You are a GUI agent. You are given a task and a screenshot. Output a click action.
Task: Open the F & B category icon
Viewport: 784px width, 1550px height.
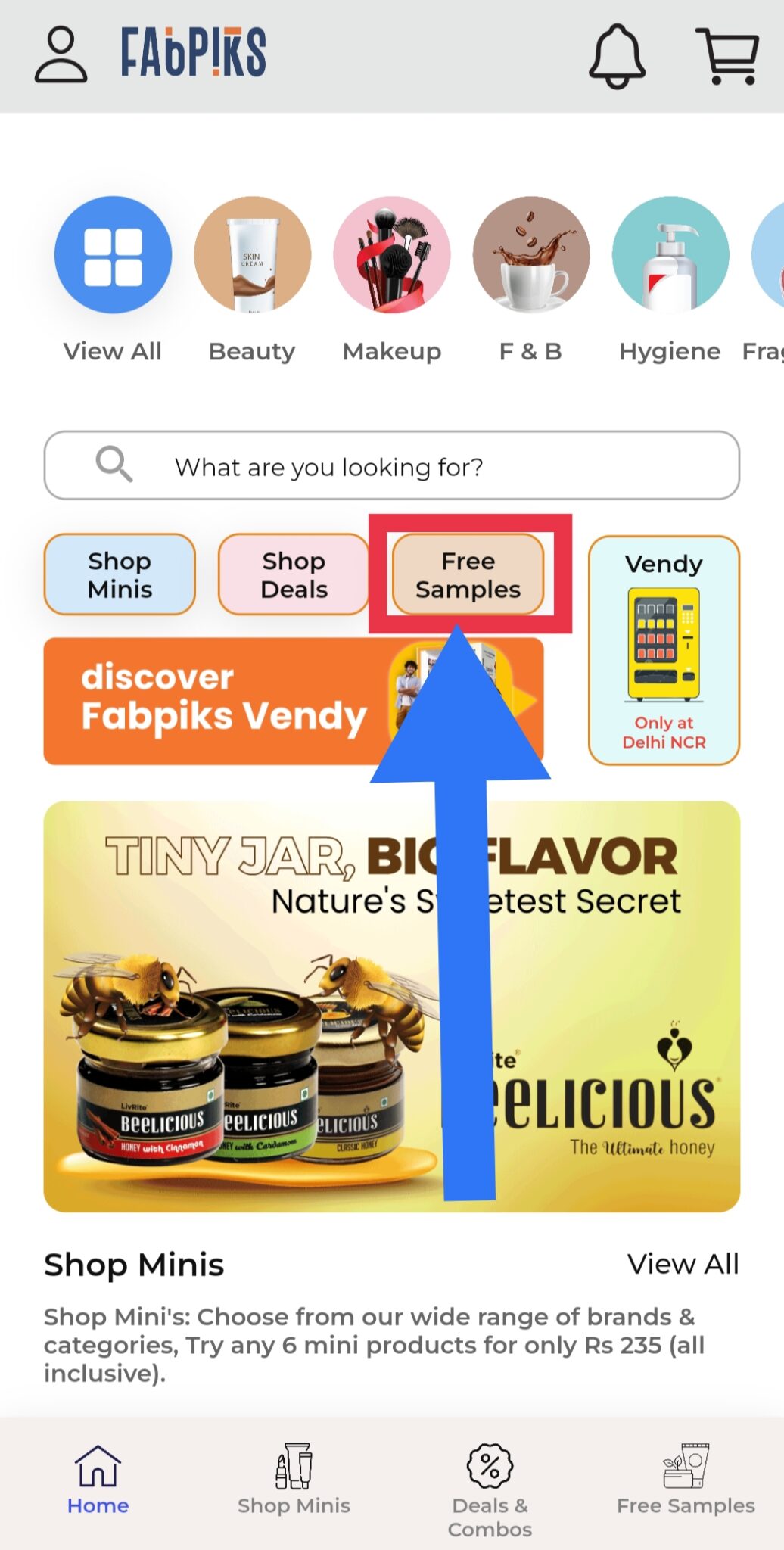coord(530,254)
